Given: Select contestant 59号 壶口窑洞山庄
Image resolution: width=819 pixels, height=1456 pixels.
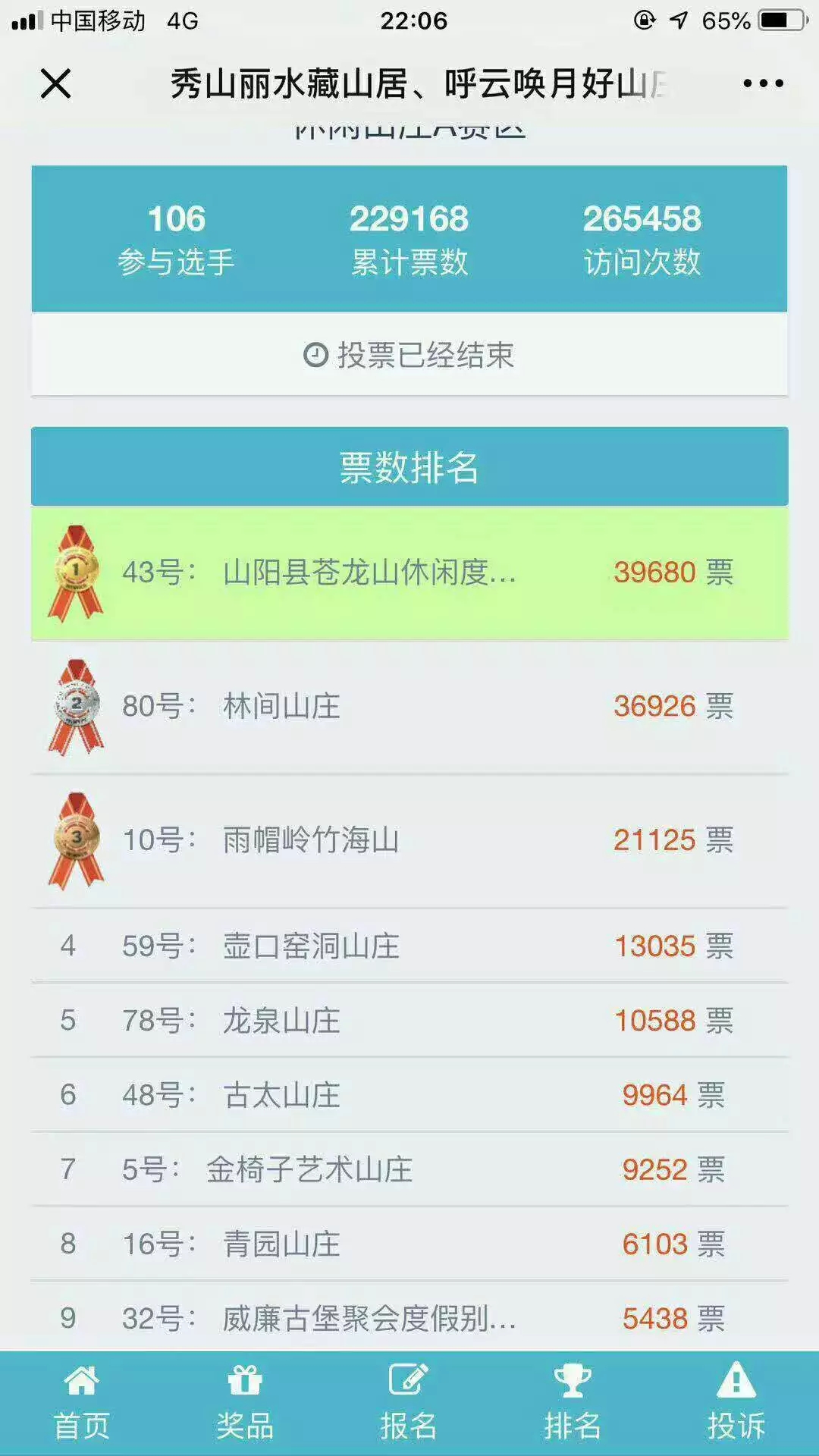Looking at the screenshot, I should click(x=409, y=946).
